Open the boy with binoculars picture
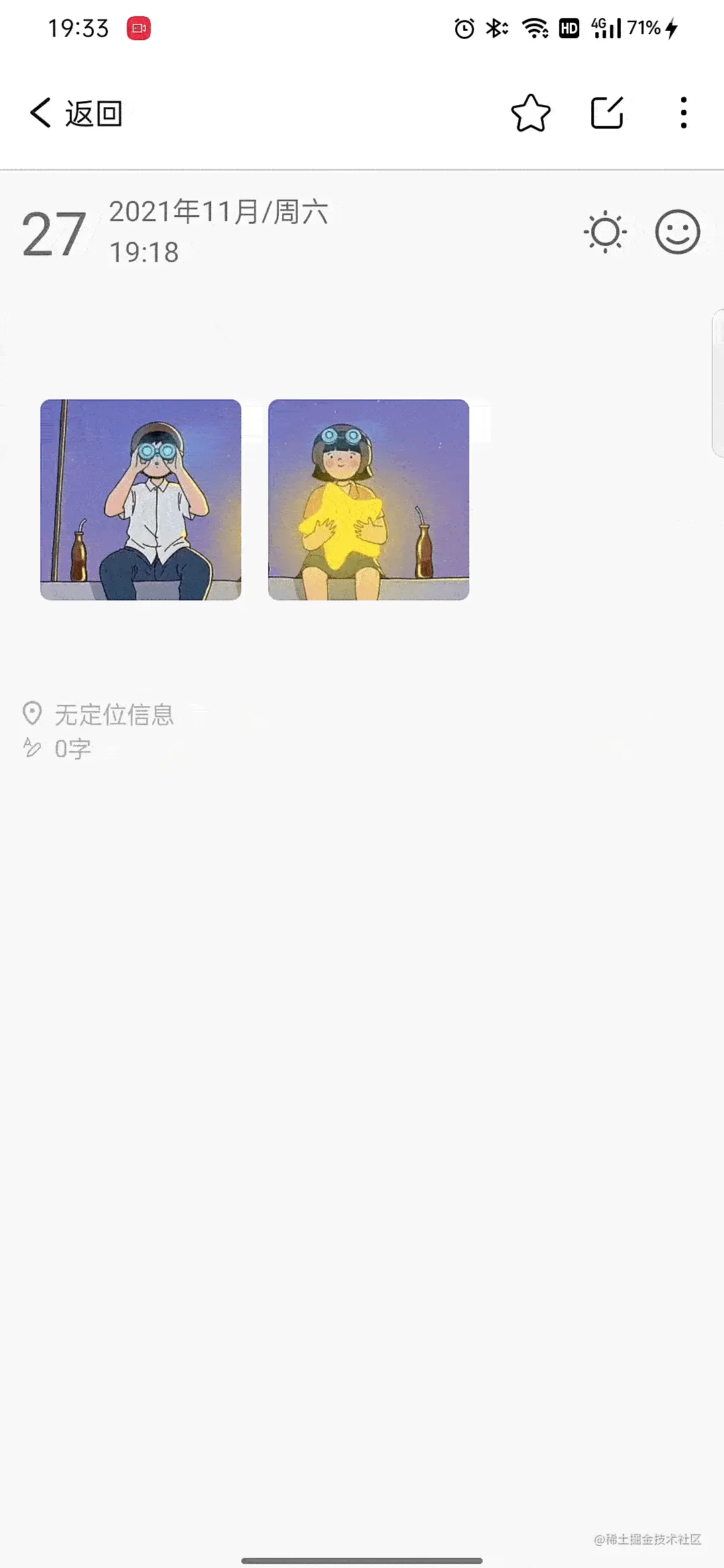Image resolution: width=724 pixels, height=1568 pixels. tap(141, 500)
